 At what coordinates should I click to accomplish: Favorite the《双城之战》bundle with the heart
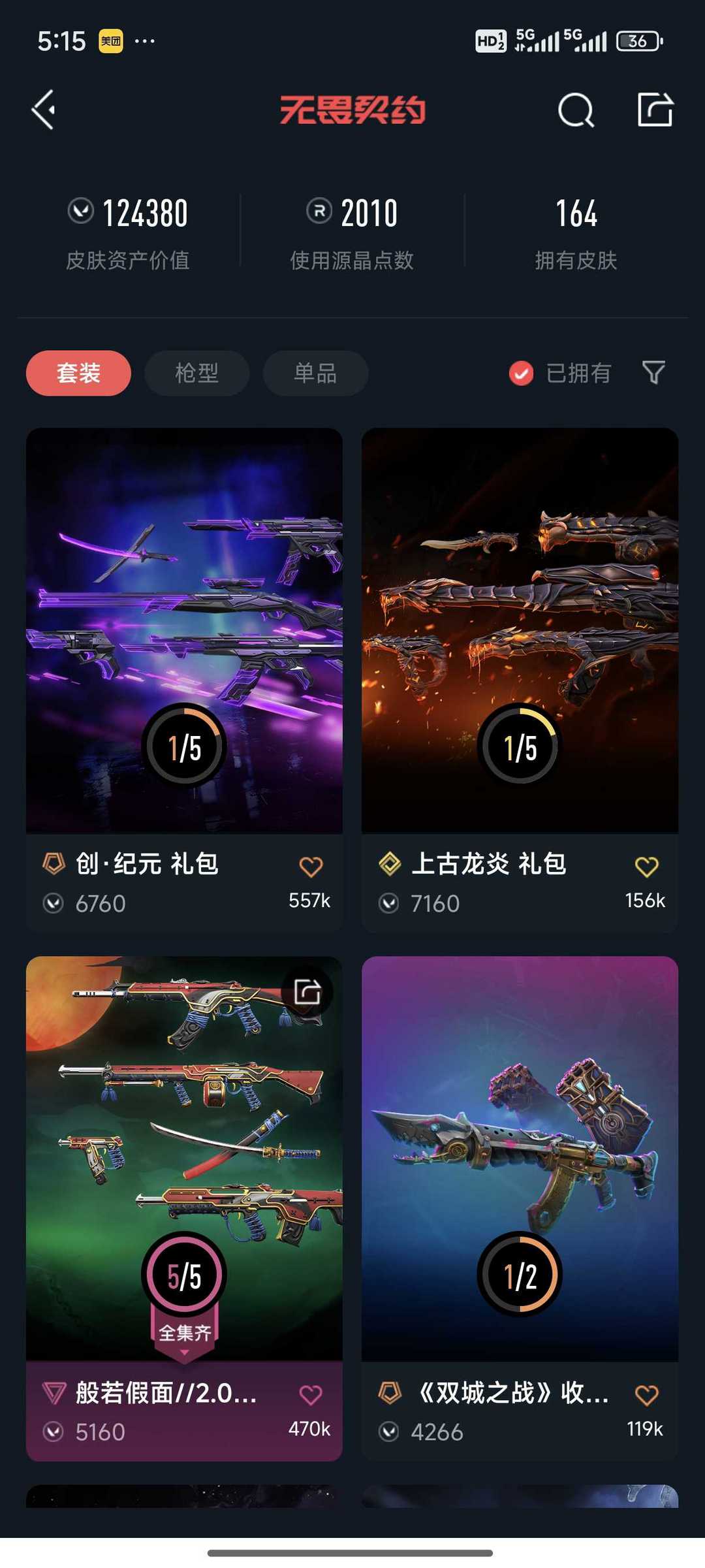(x=646, y=1395)
